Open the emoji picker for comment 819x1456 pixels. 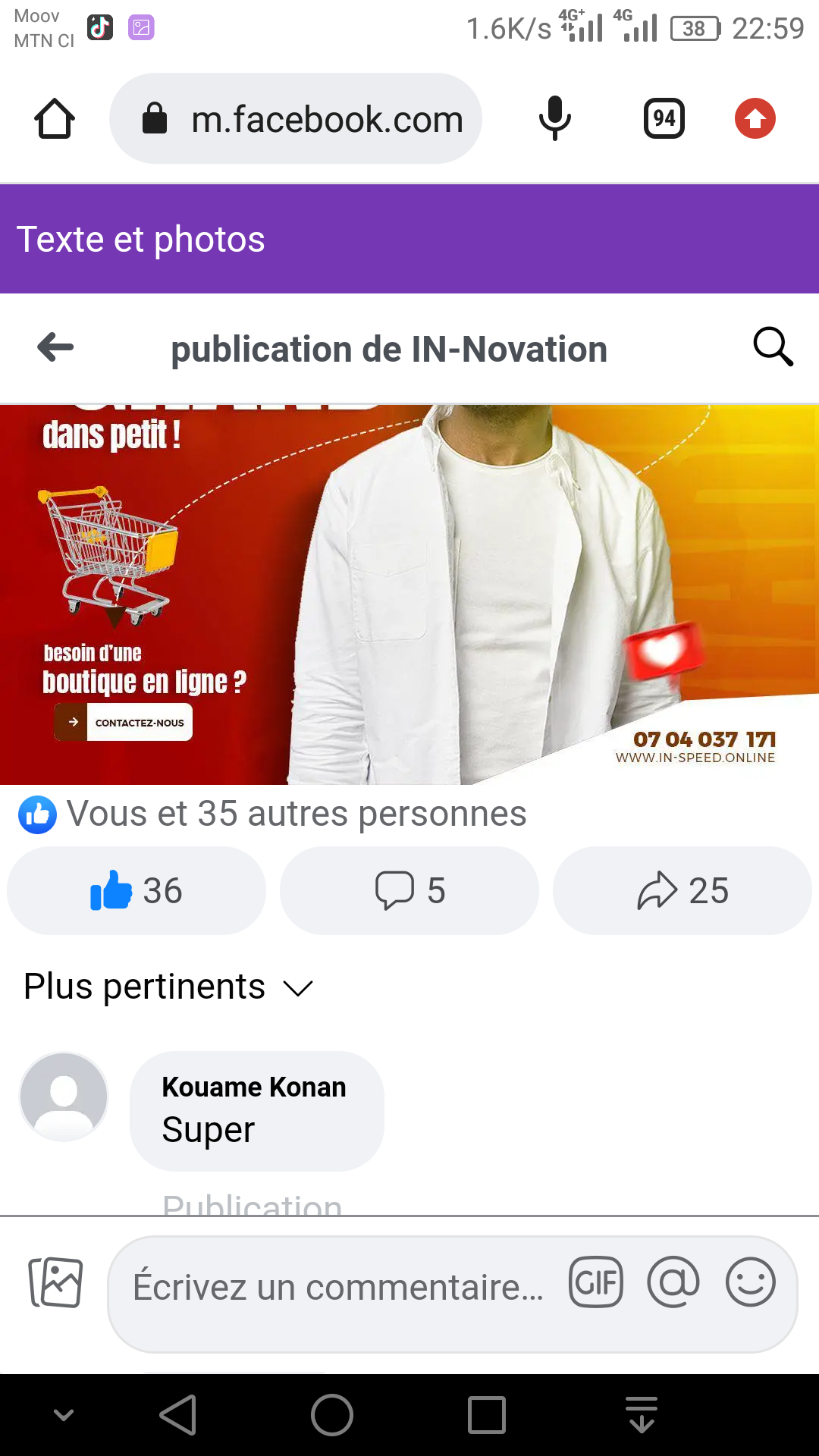(751, 1283)
